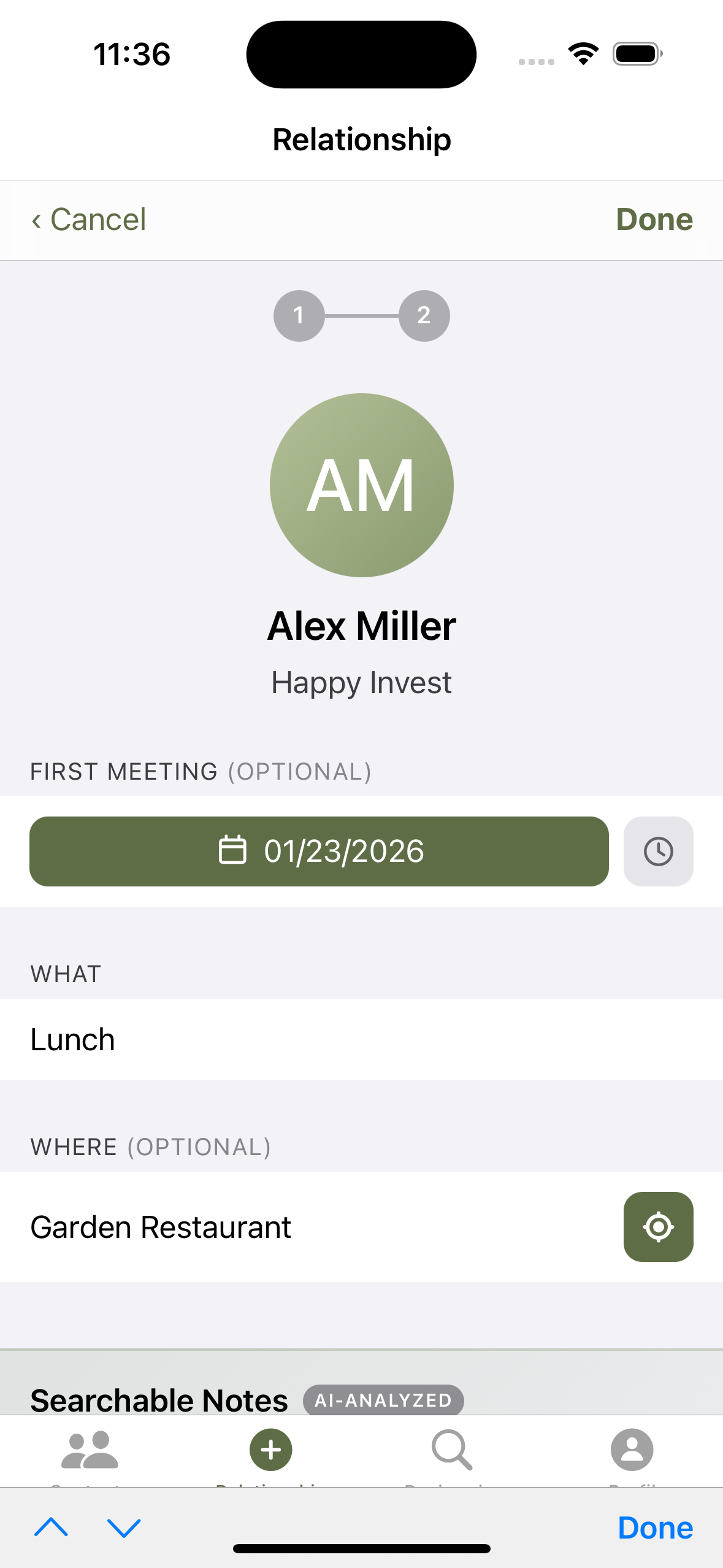Switch to the Contacts tab
The width and height of the screenshot is (723, 1568).
click(x=90, y=1451)
